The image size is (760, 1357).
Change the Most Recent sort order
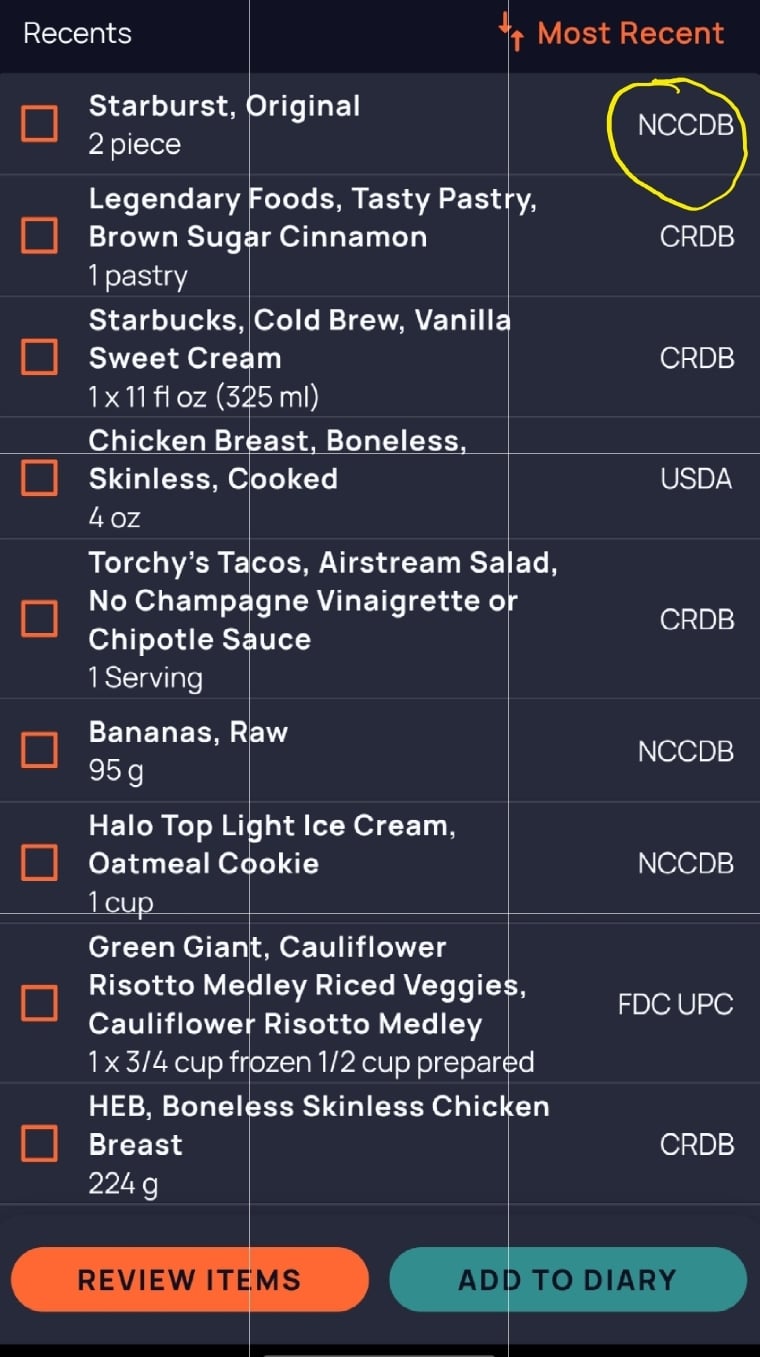coord(612,33)
